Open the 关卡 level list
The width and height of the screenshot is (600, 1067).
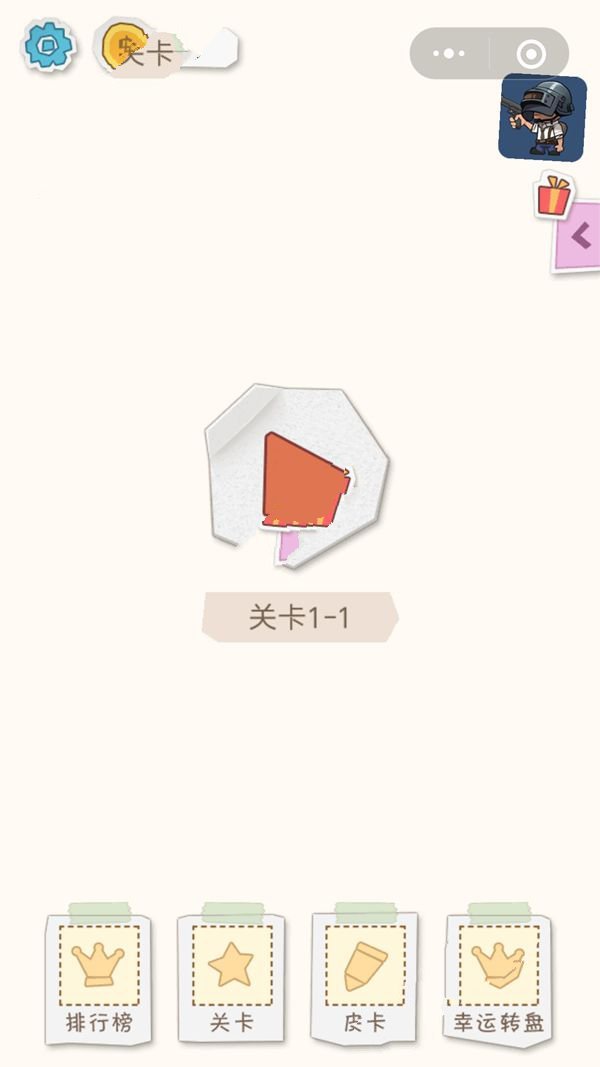coord(231,975)
